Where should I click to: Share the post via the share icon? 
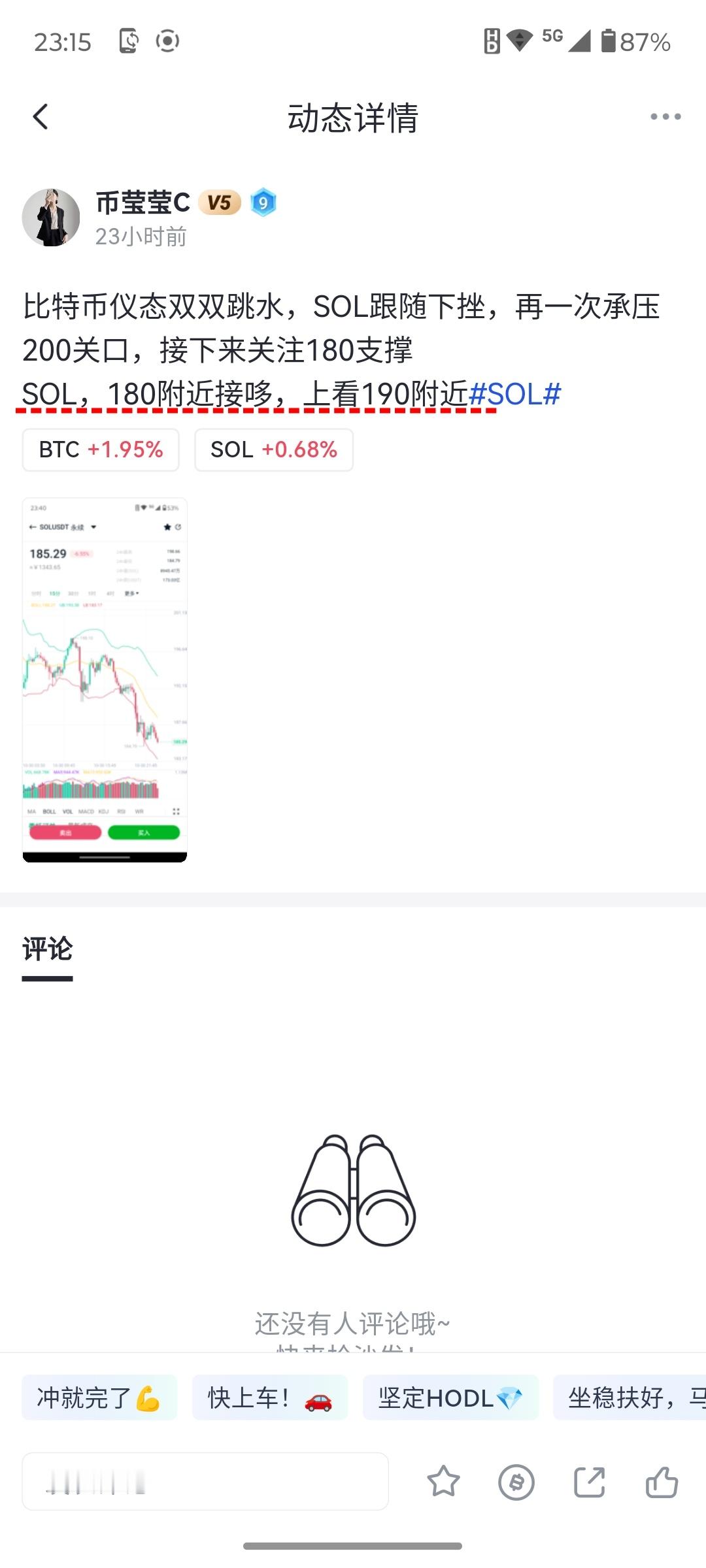pyautogui.click(x=588, y=1481)
